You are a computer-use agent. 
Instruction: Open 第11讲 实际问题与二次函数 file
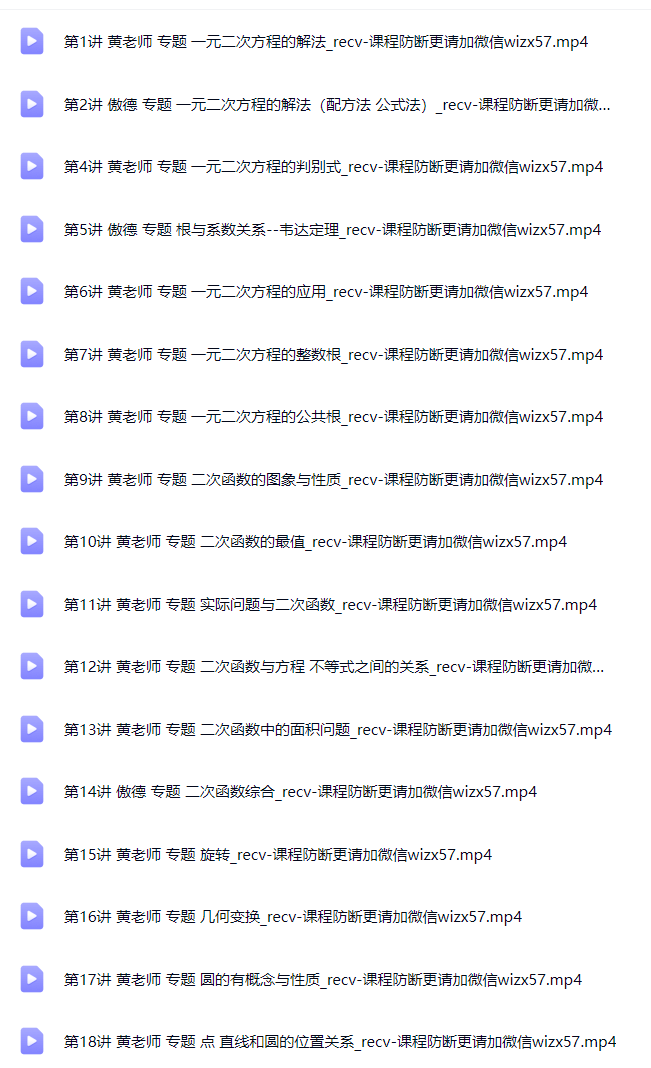[330, 605]
